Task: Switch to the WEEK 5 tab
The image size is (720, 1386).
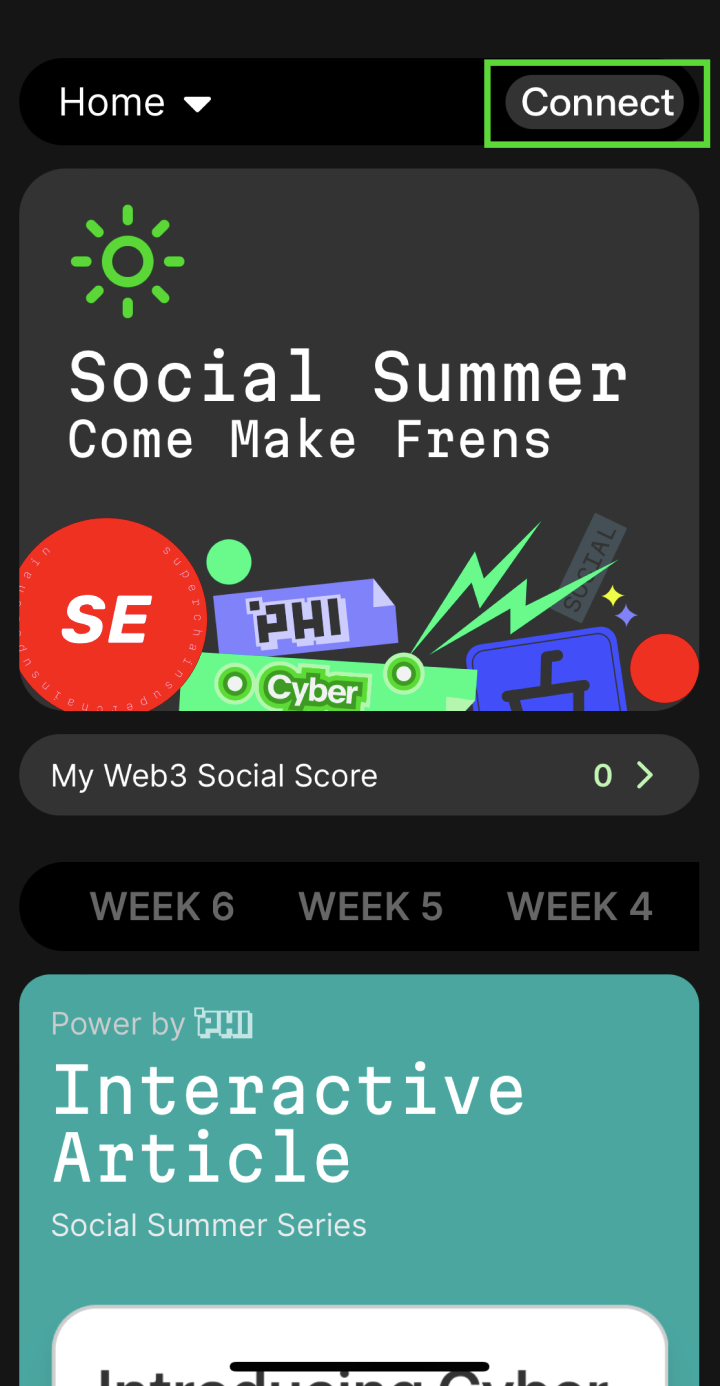Action: tap(370, 907)
